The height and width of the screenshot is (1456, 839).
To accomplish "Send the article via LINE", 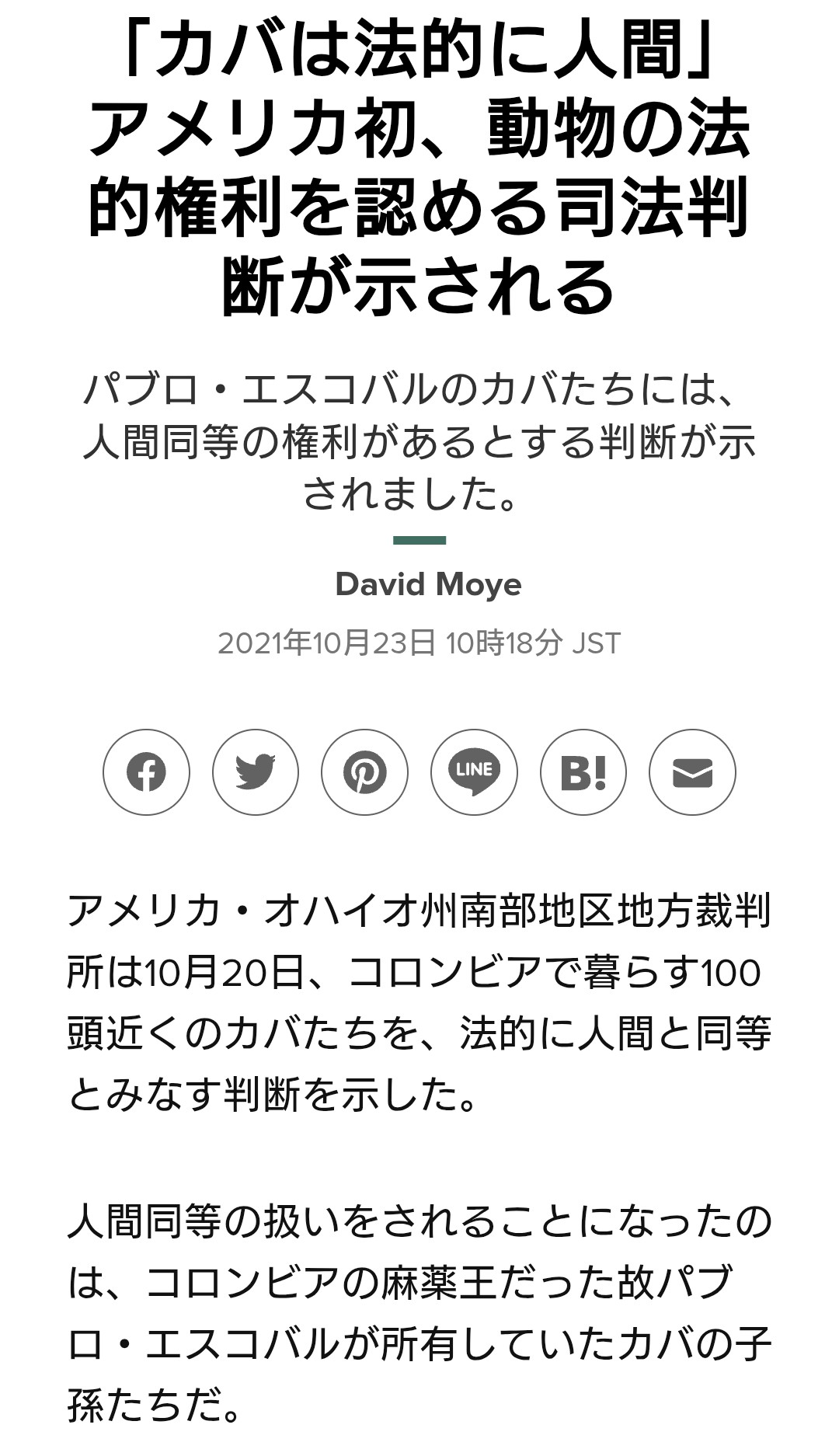I will [474, 772].
